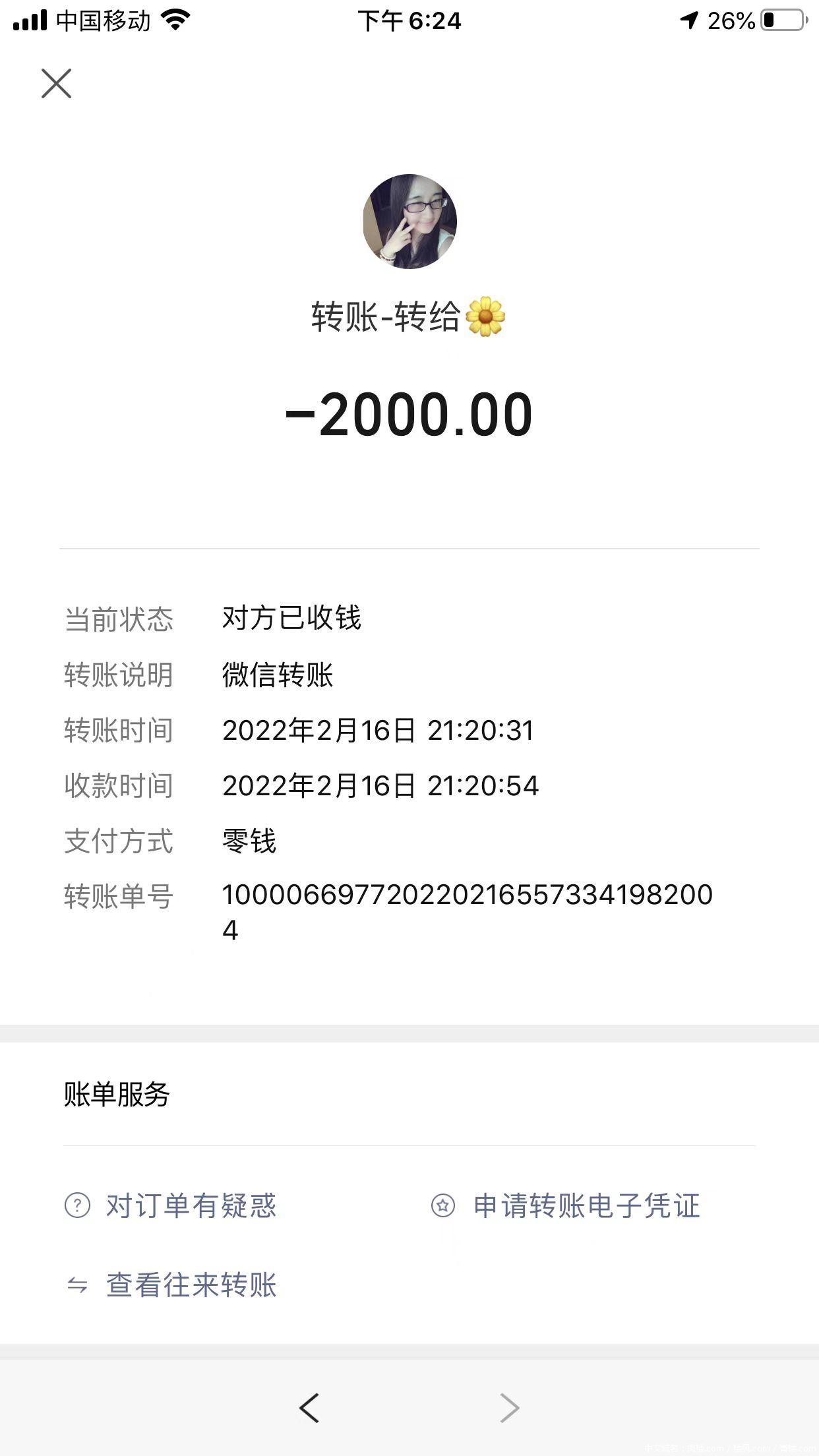Screen dimensions: 819x1456
Task: Open the recipient's profile avatar
Action: pos(409,222)
